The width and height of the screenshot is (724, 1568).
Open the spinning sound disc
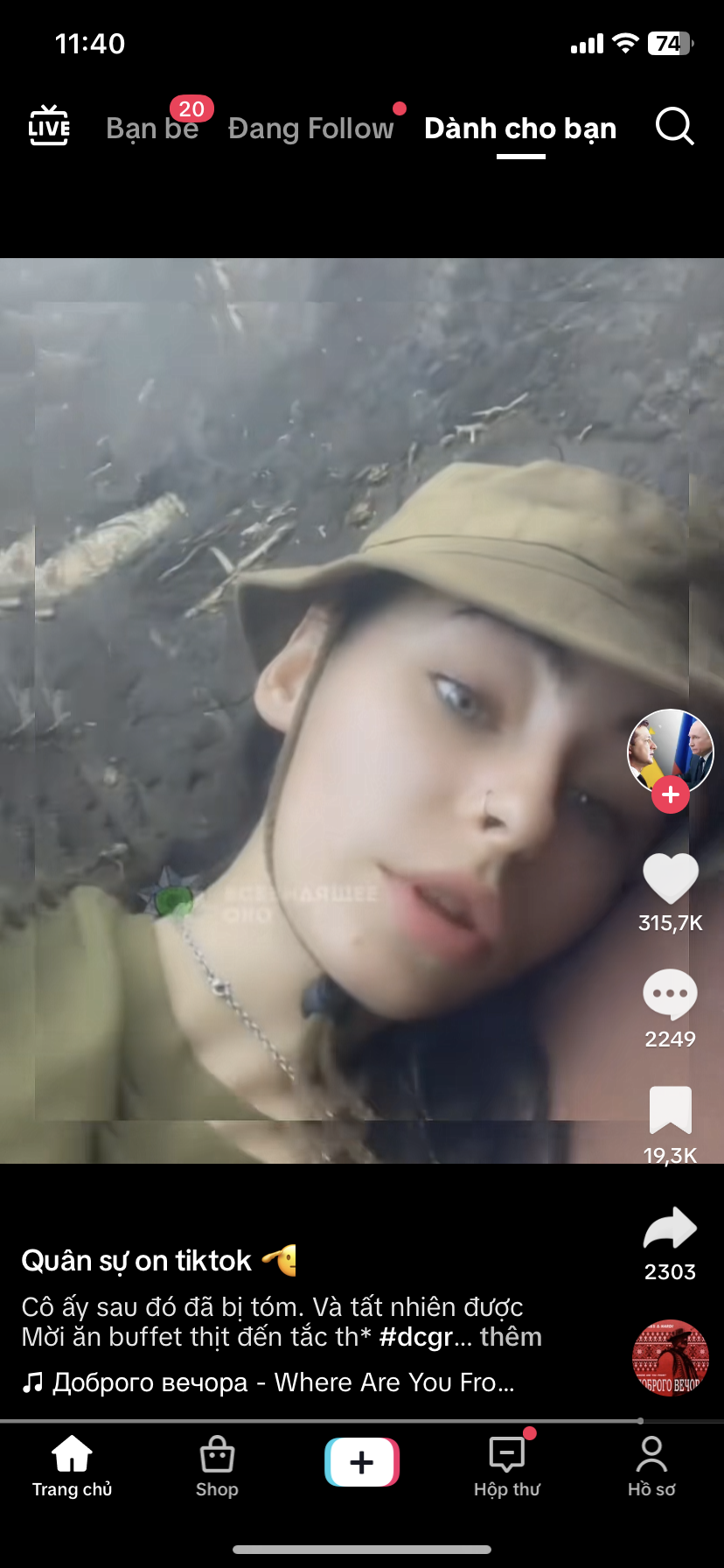tap(671, 1357)
